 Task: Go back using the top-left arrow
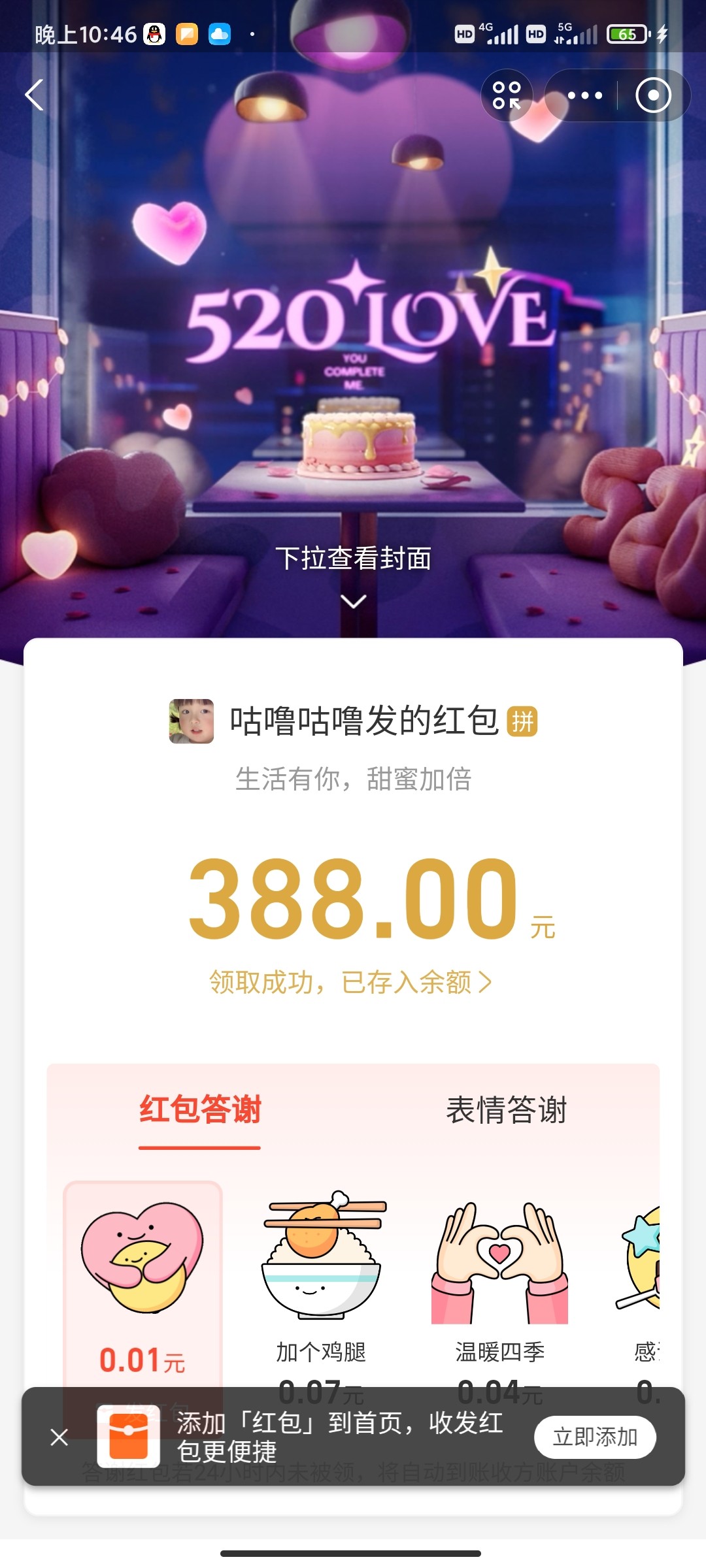(35, 95)
